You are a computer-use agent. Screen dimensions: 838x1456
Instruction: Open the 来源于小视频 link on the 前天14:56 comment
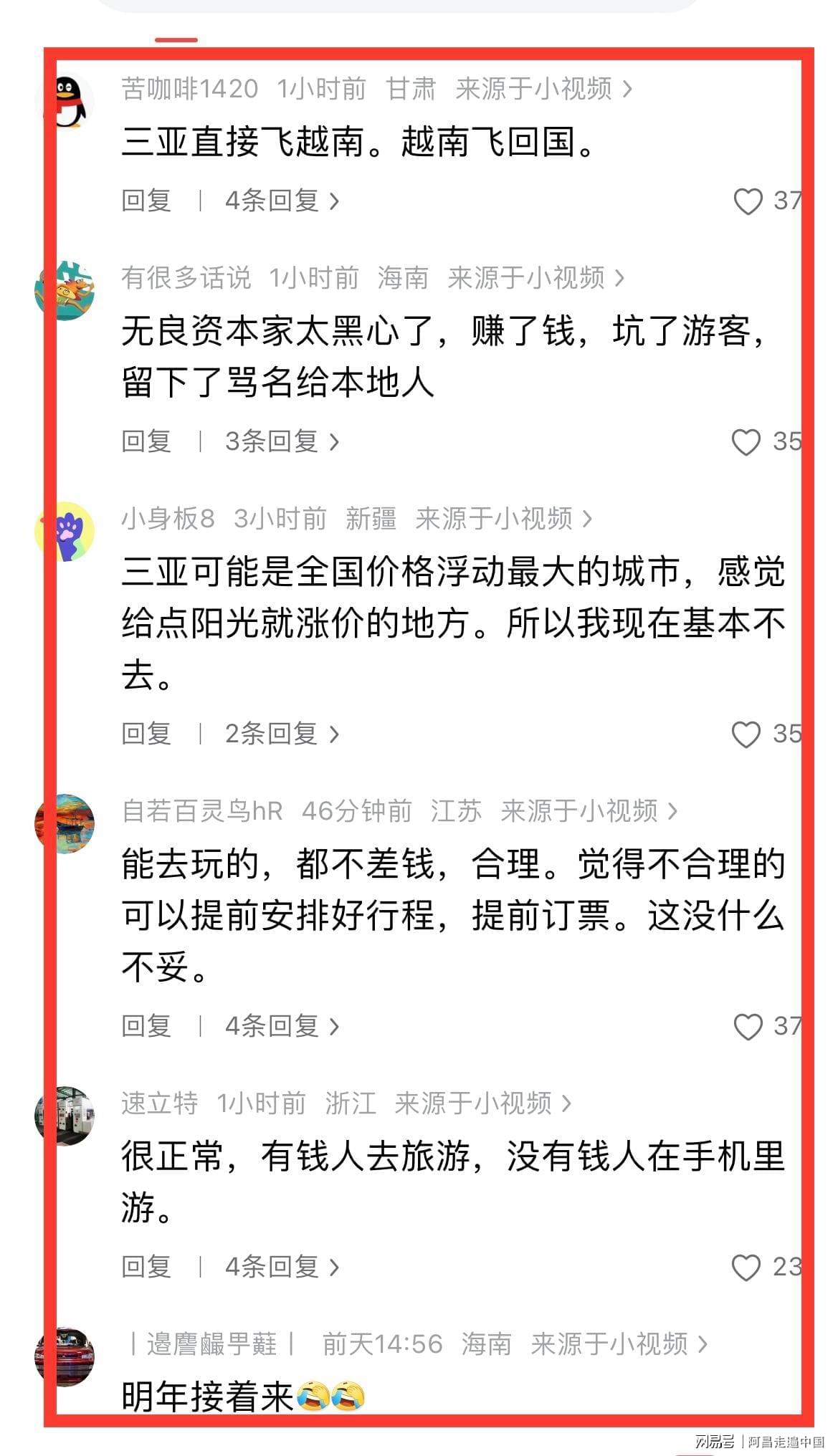pos(619,1344)
